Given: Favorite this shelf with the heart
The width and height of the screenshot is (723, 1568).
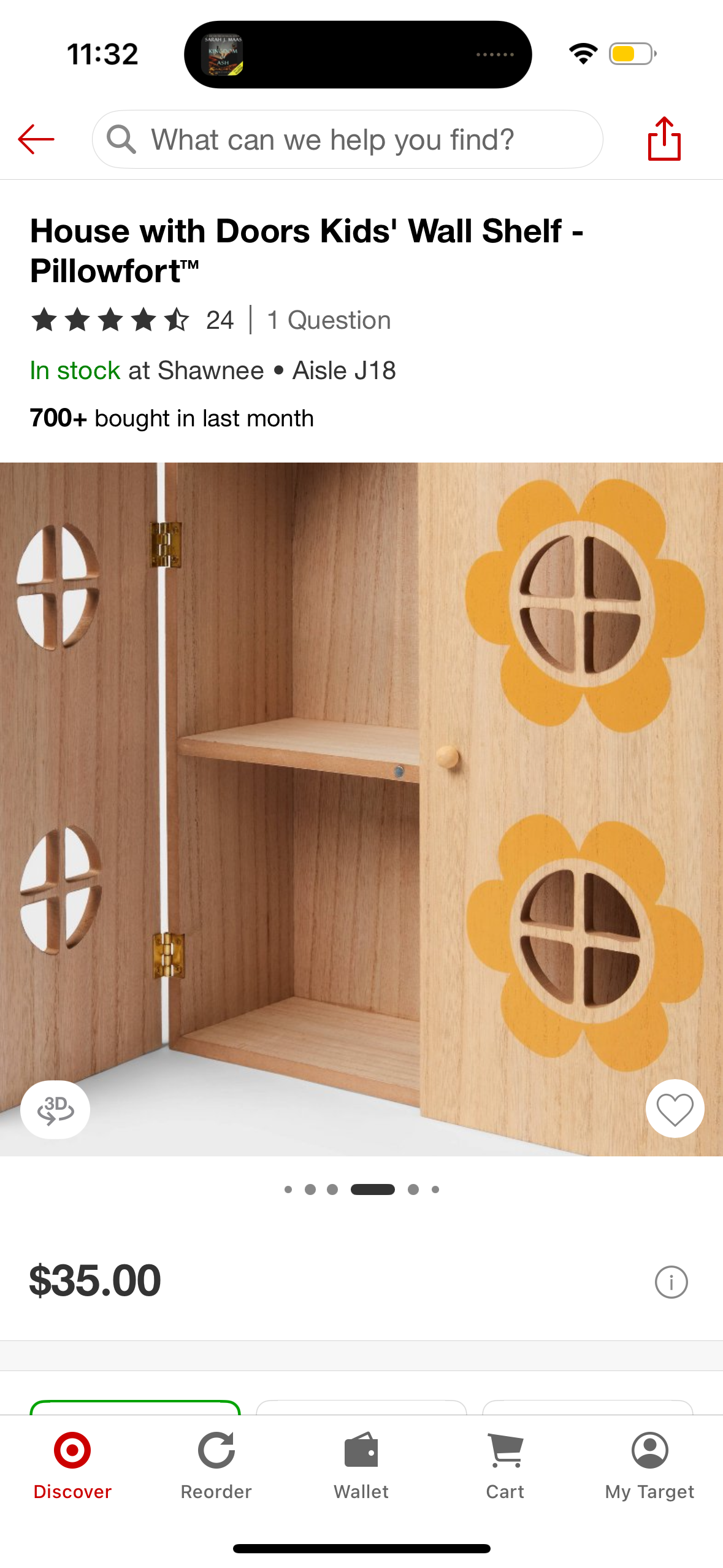Looking at the screenshot, I should [675, 1109].
